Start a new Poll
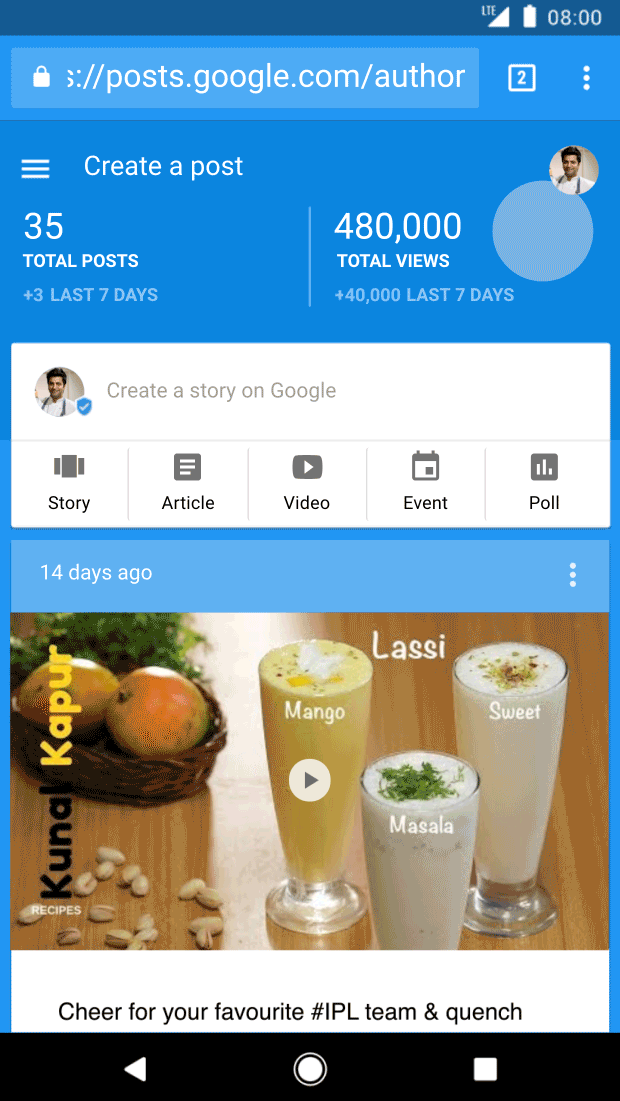Image resolution: width=620 pixels, height=1101 pixels. tap(544, 483)
